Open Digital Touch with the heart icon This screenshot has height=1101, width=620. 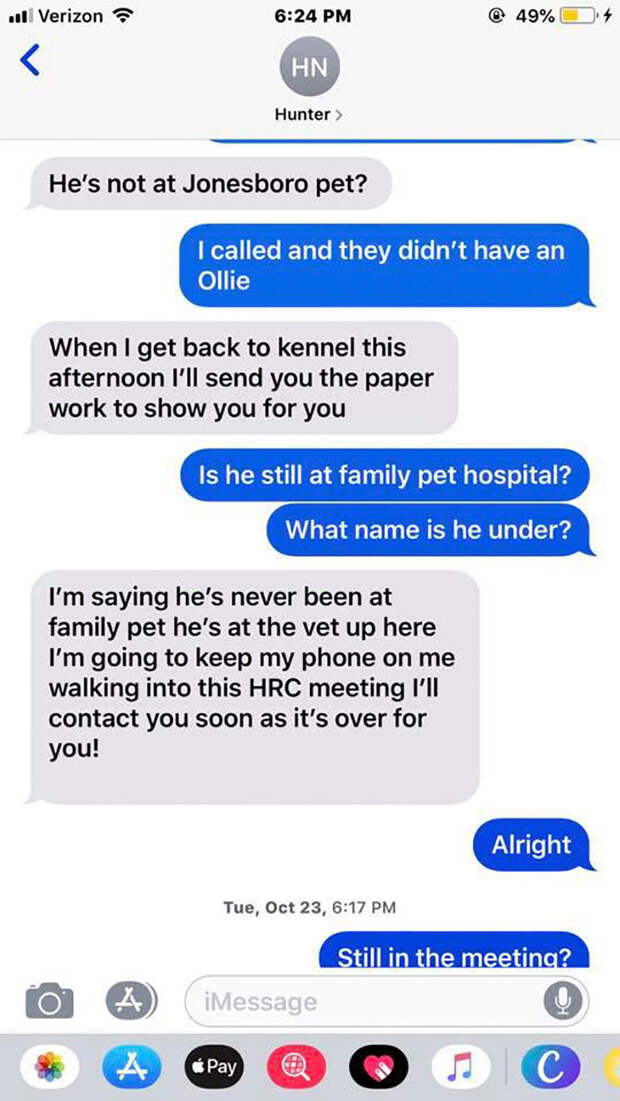pyautogui.click(x=378, y=1066)
